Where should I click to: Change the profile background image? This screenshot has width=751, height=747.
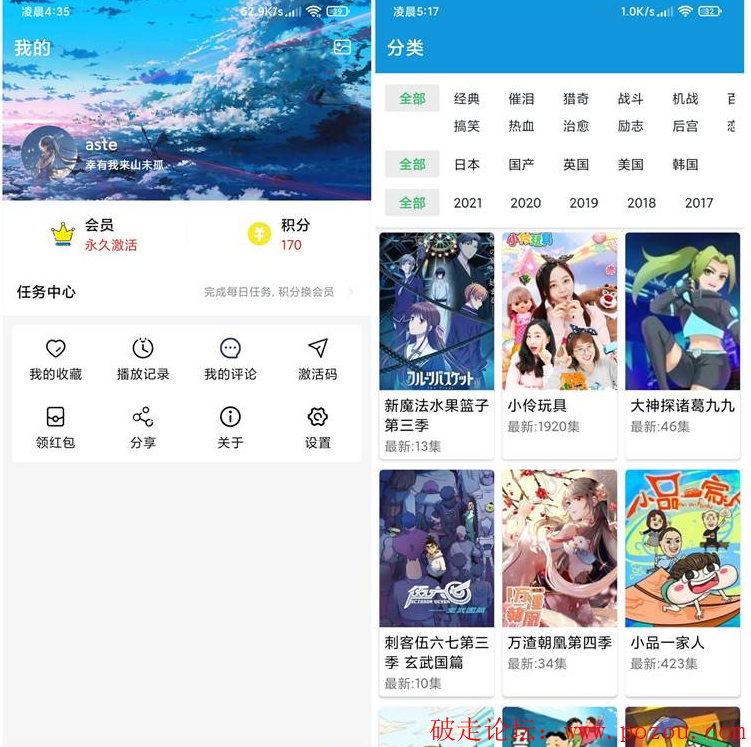coord(343,47)
